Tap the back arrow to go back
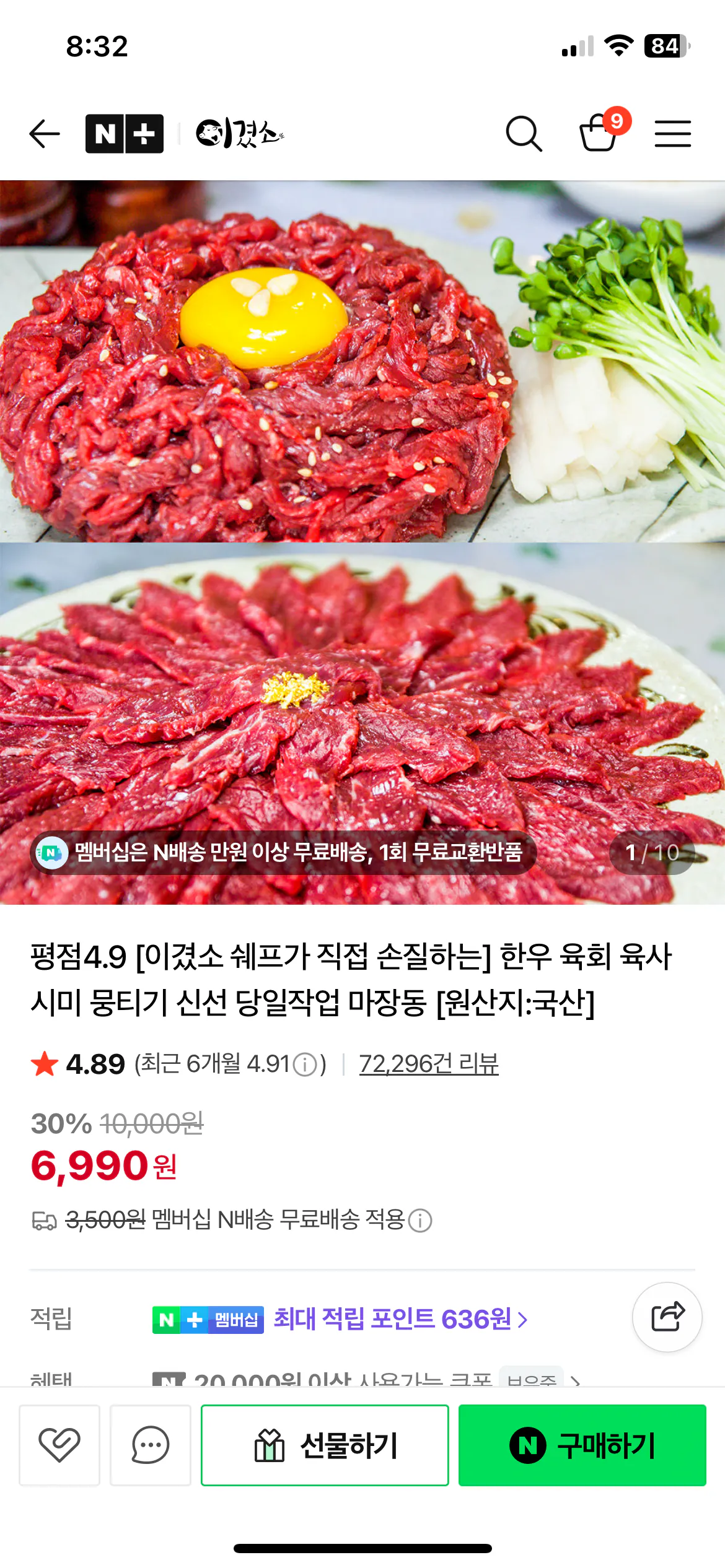 coord(43,133)
